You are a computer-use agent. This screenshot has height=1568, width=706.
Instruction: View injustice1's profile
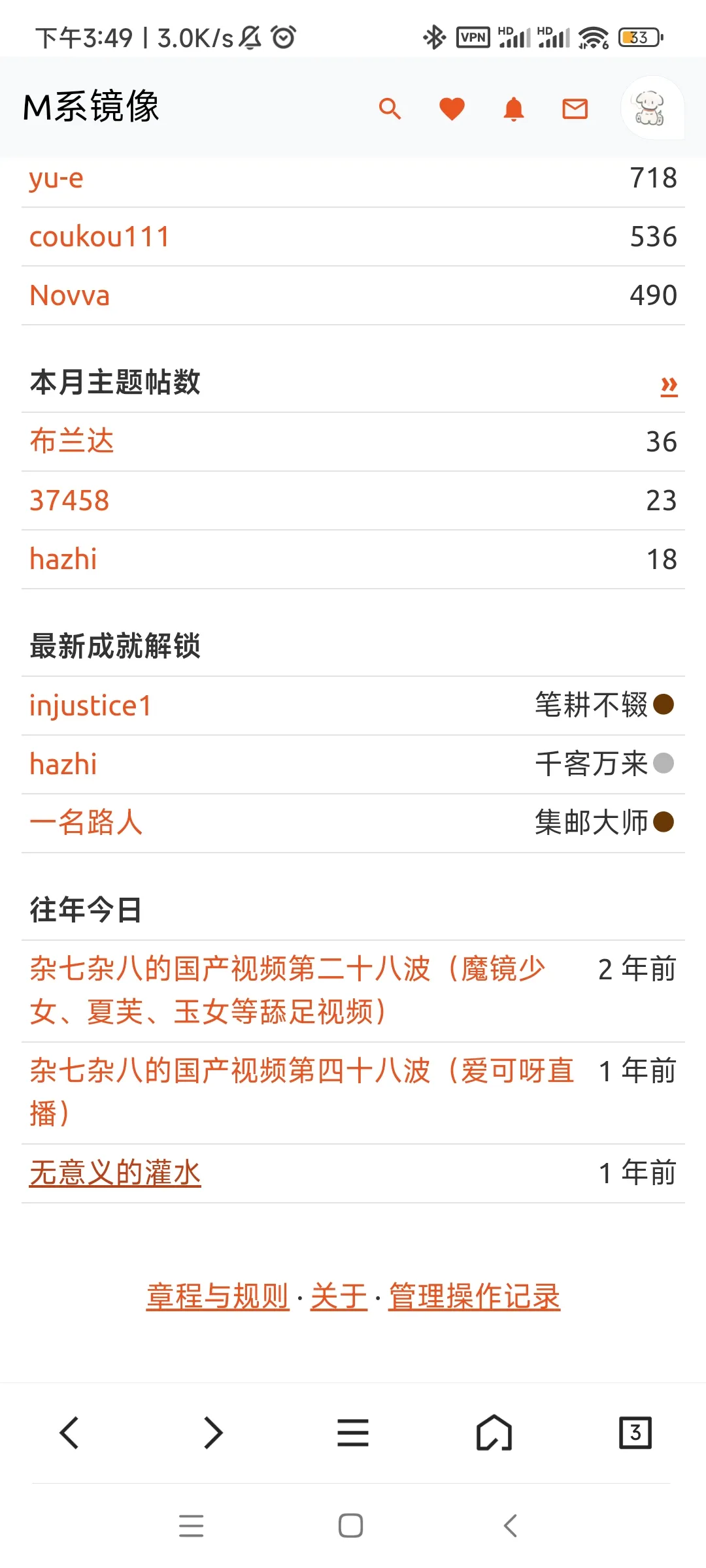(x=91, y=706)
